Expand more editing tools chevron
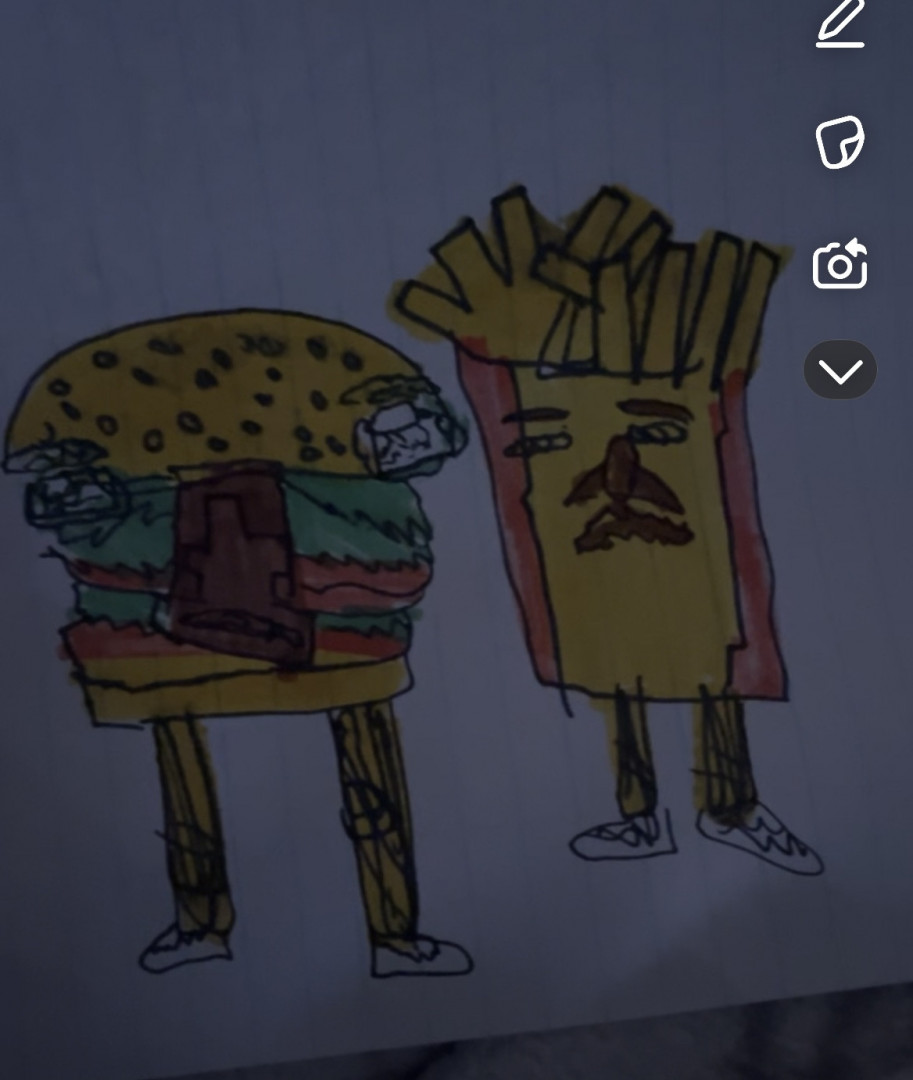The width and height of the screenshot is (913, 1080). click(x=840, y=371)
